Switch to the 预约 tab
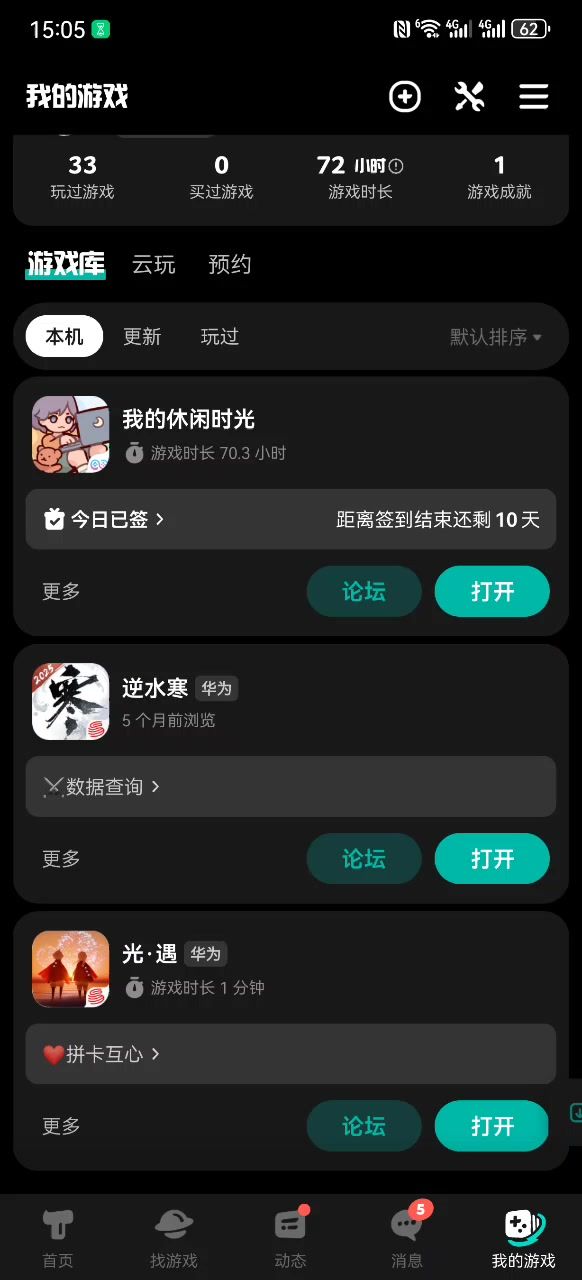The height and width of the screenshot is (1280, 582). 230,264
